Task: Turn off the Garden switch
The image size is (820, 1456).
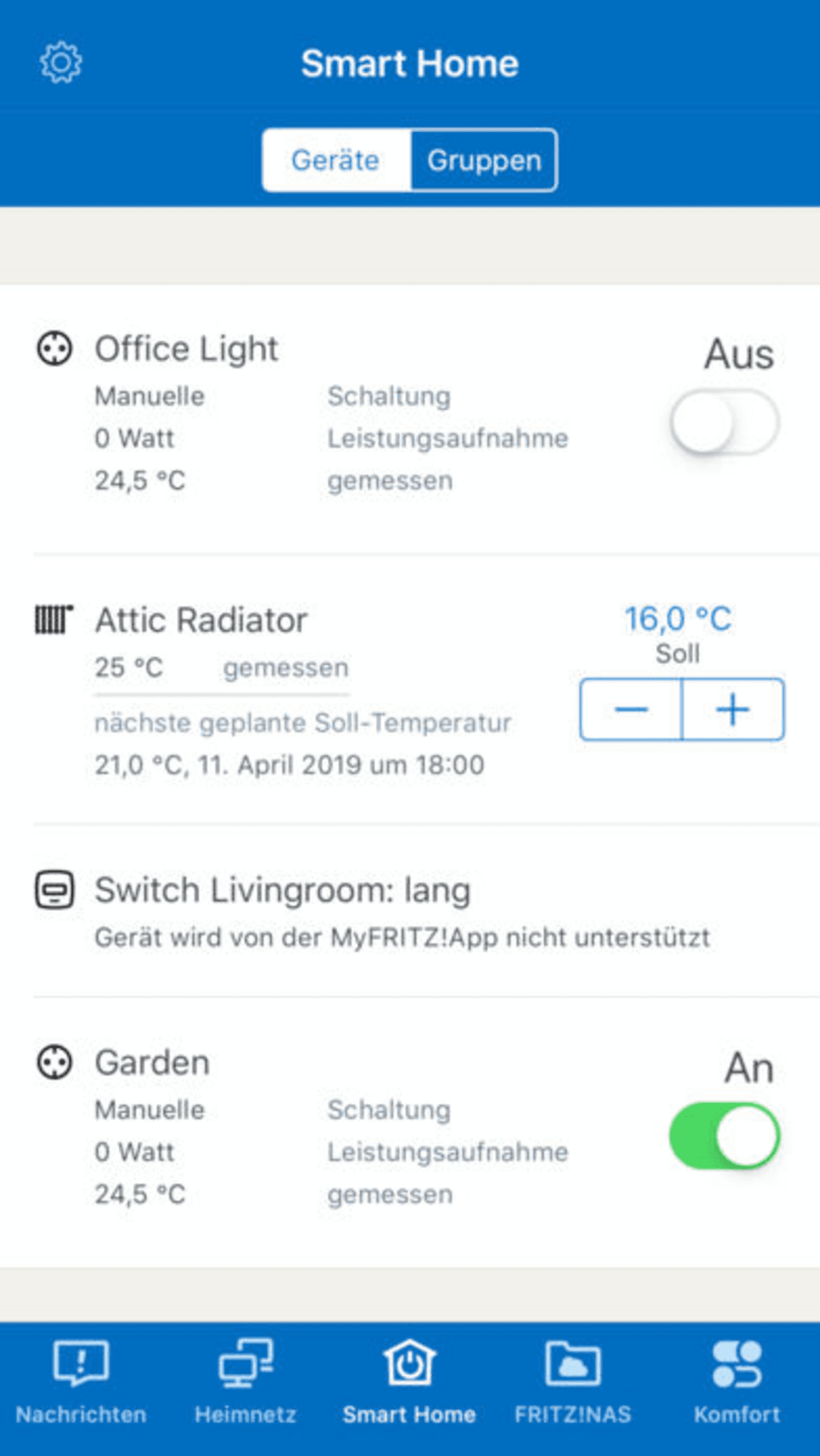Action: pyautogui.click(x=724, y=1135)
